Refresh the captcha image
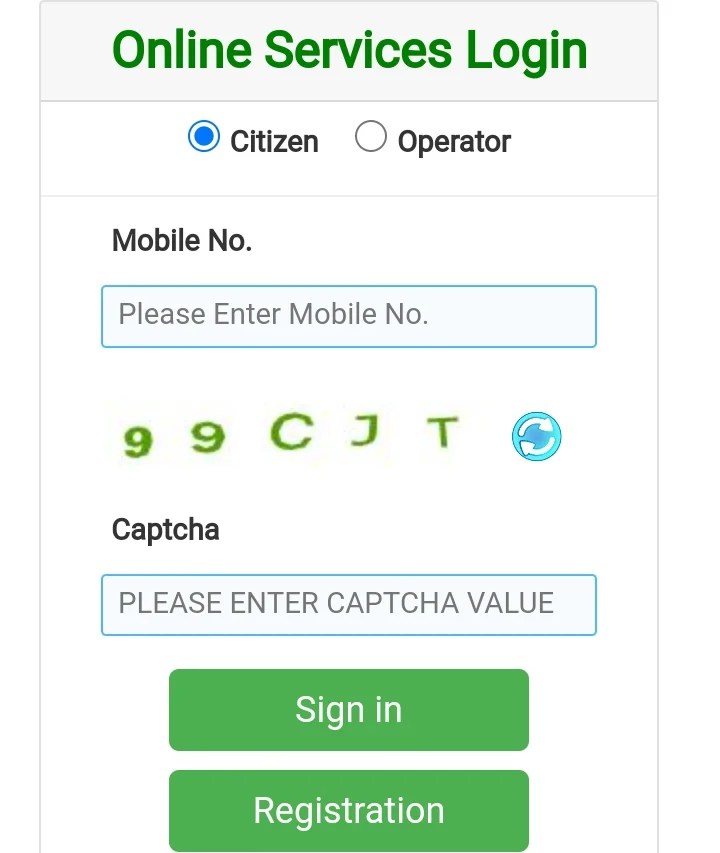The image size is (720, 853). tap(536, 436)
